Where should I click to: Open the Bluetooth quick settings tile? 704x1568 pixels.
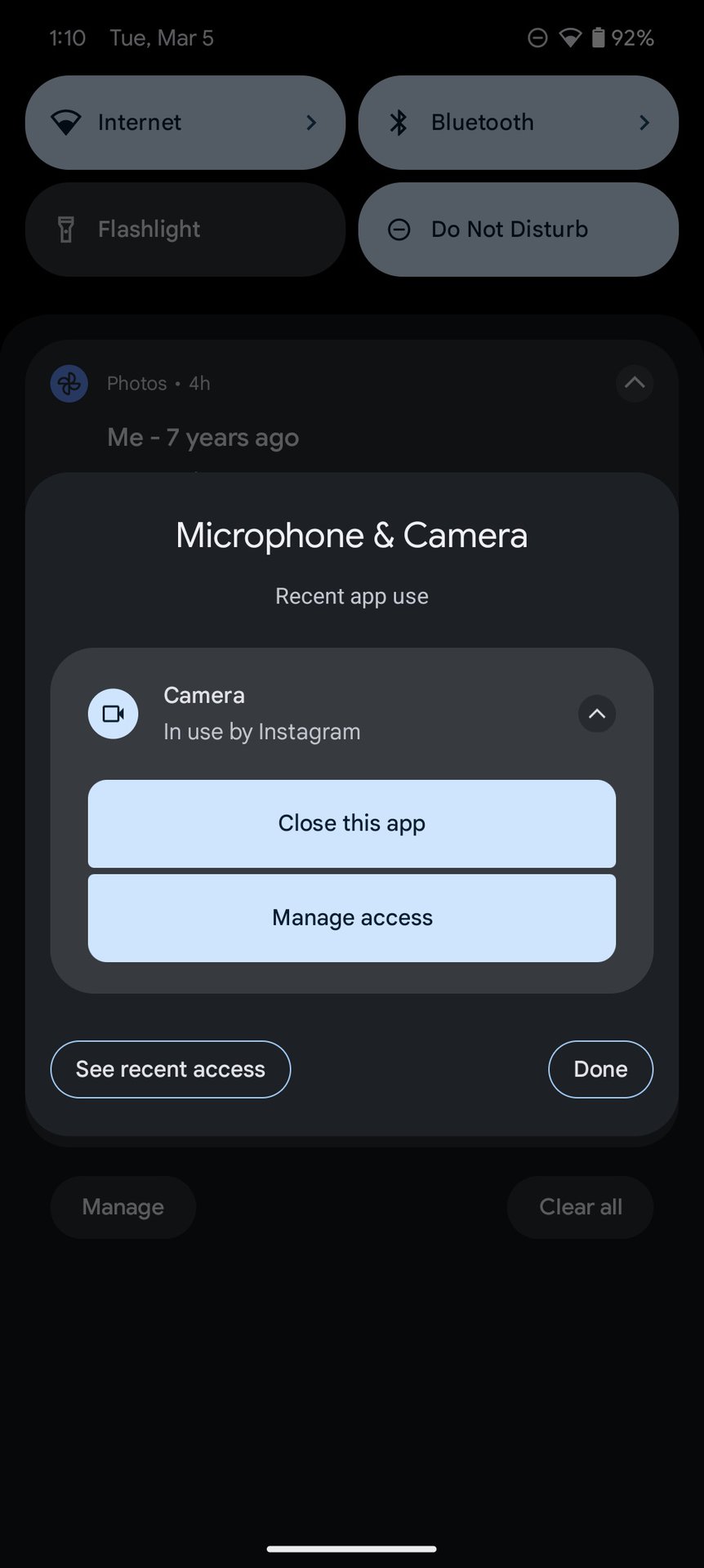tap(519, 122)
